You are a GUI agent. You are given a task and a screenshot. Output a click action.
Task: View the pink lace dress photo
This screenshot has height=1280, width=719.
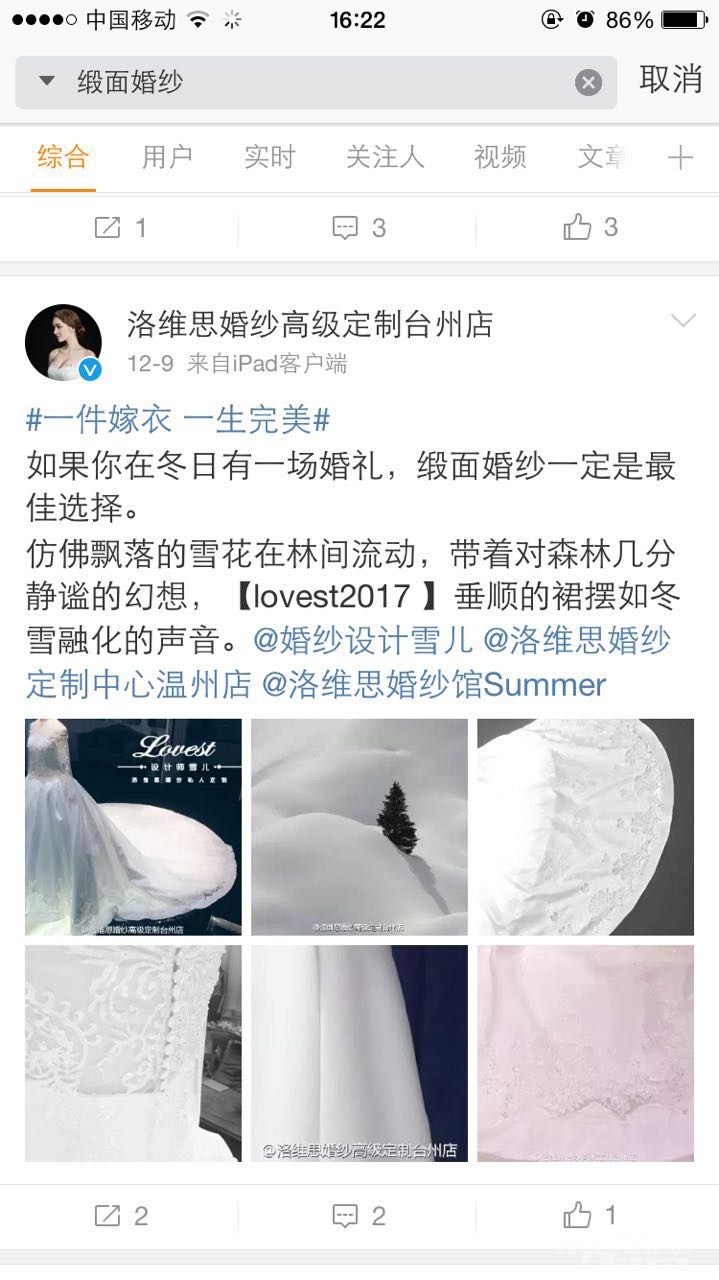[x=585, y=1053]
